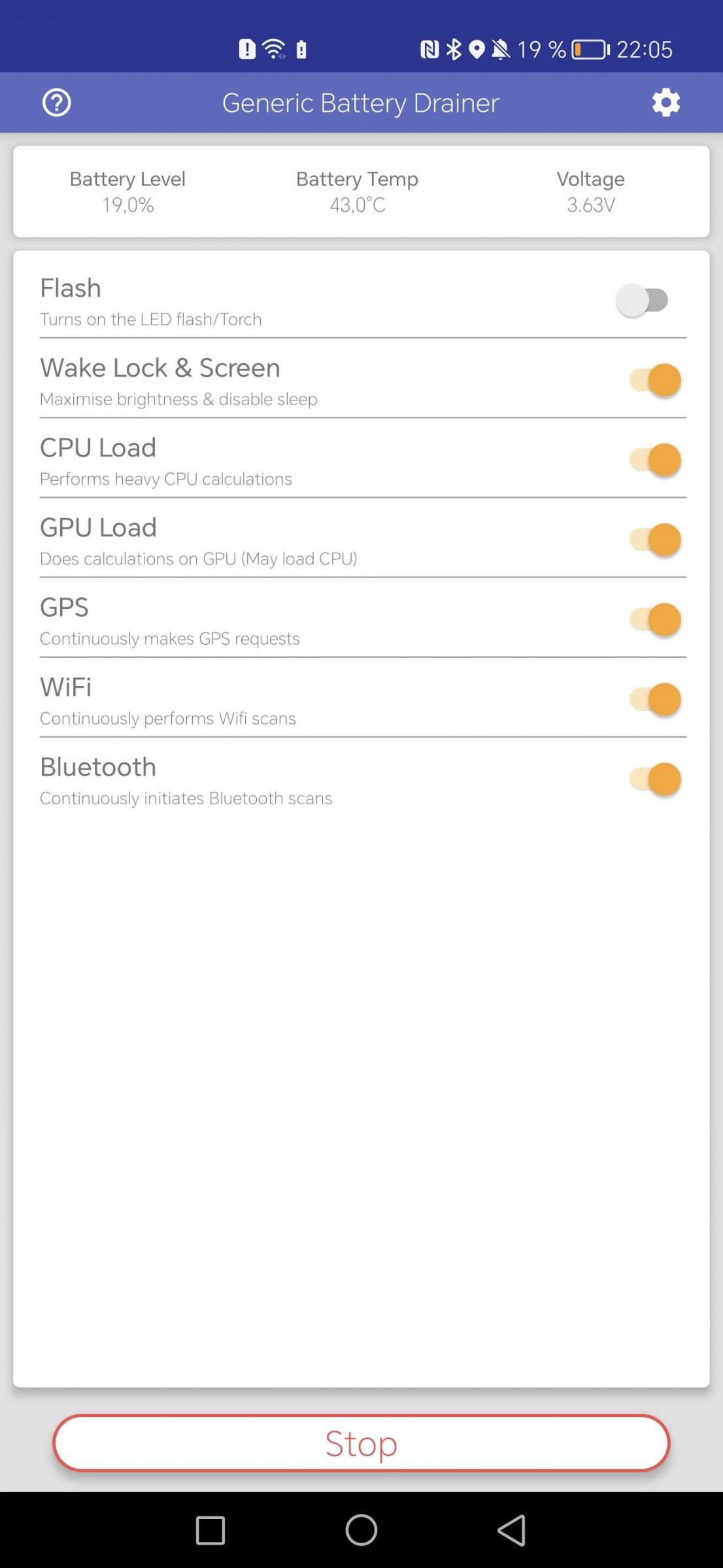Open the settings gear icon

(665, 103)
